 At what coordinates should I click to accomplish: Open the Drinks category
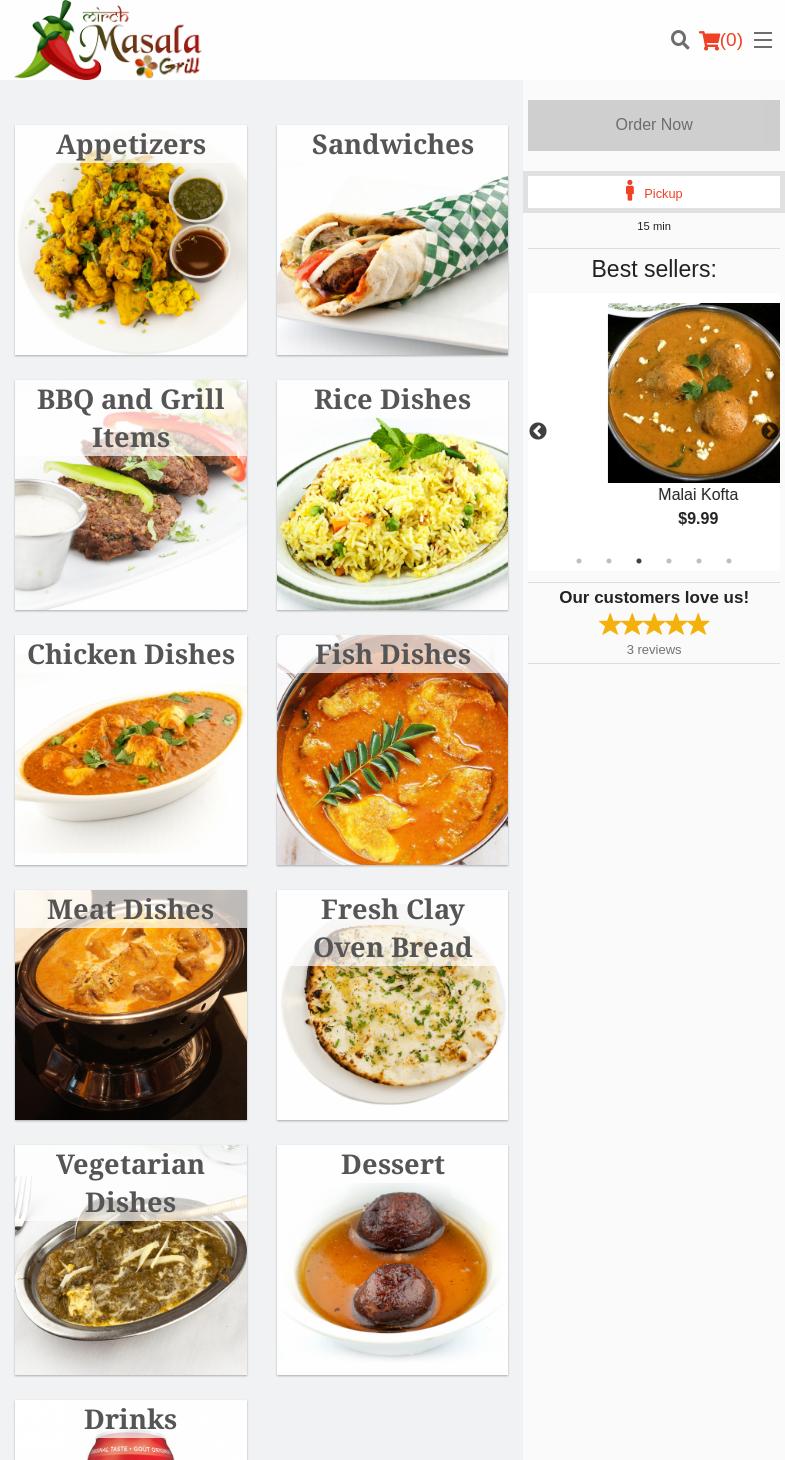click(x=131, y=1430)
